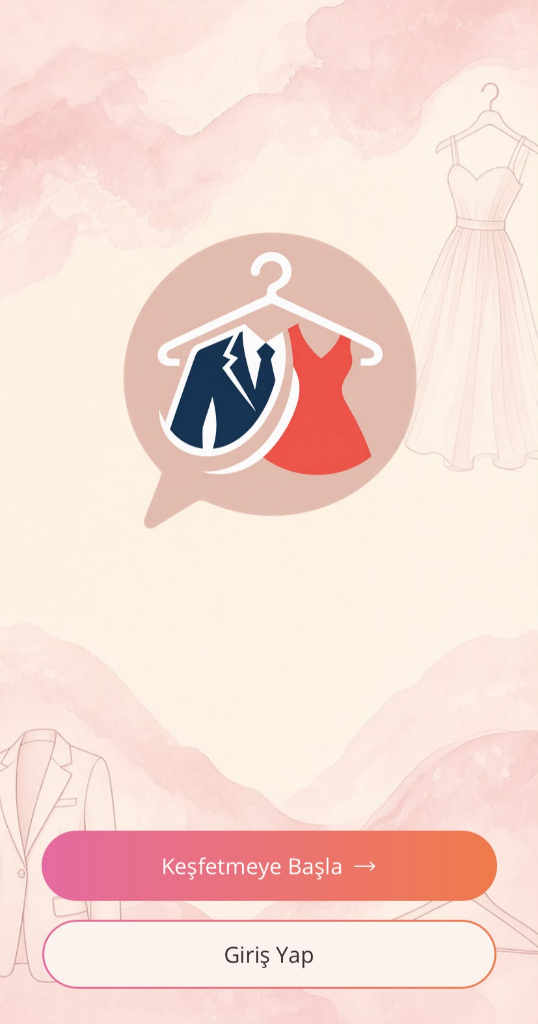Open the Giriş Yap login button
The image size is (538, 1024).
coord(269,955)
